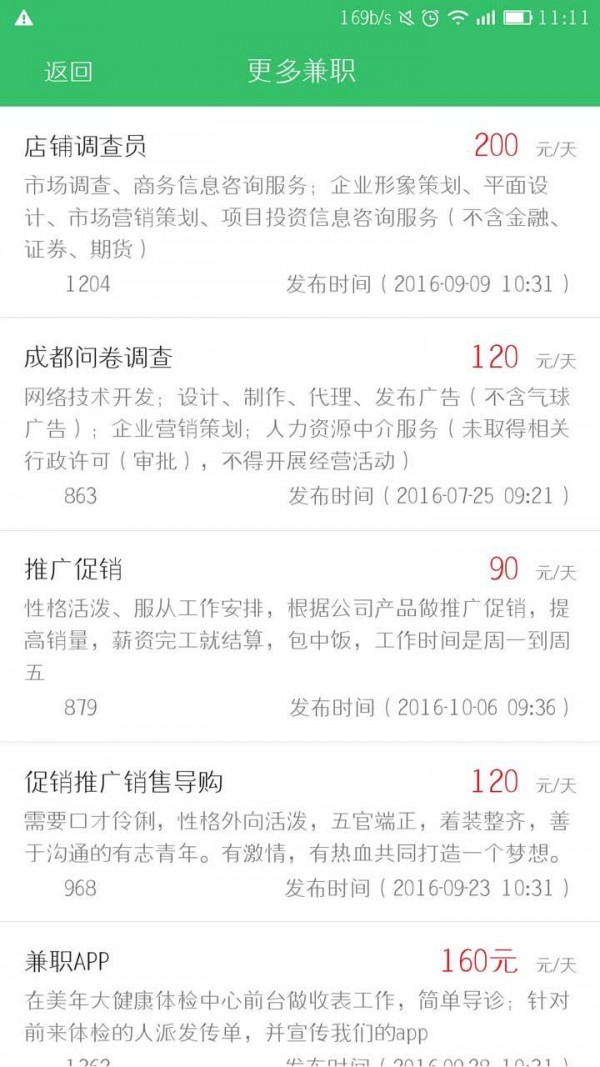Viewport: 600px width, 1067px height.
Task: Select the 促销推广销售导购 listing
Action: [x=300, y=832]
